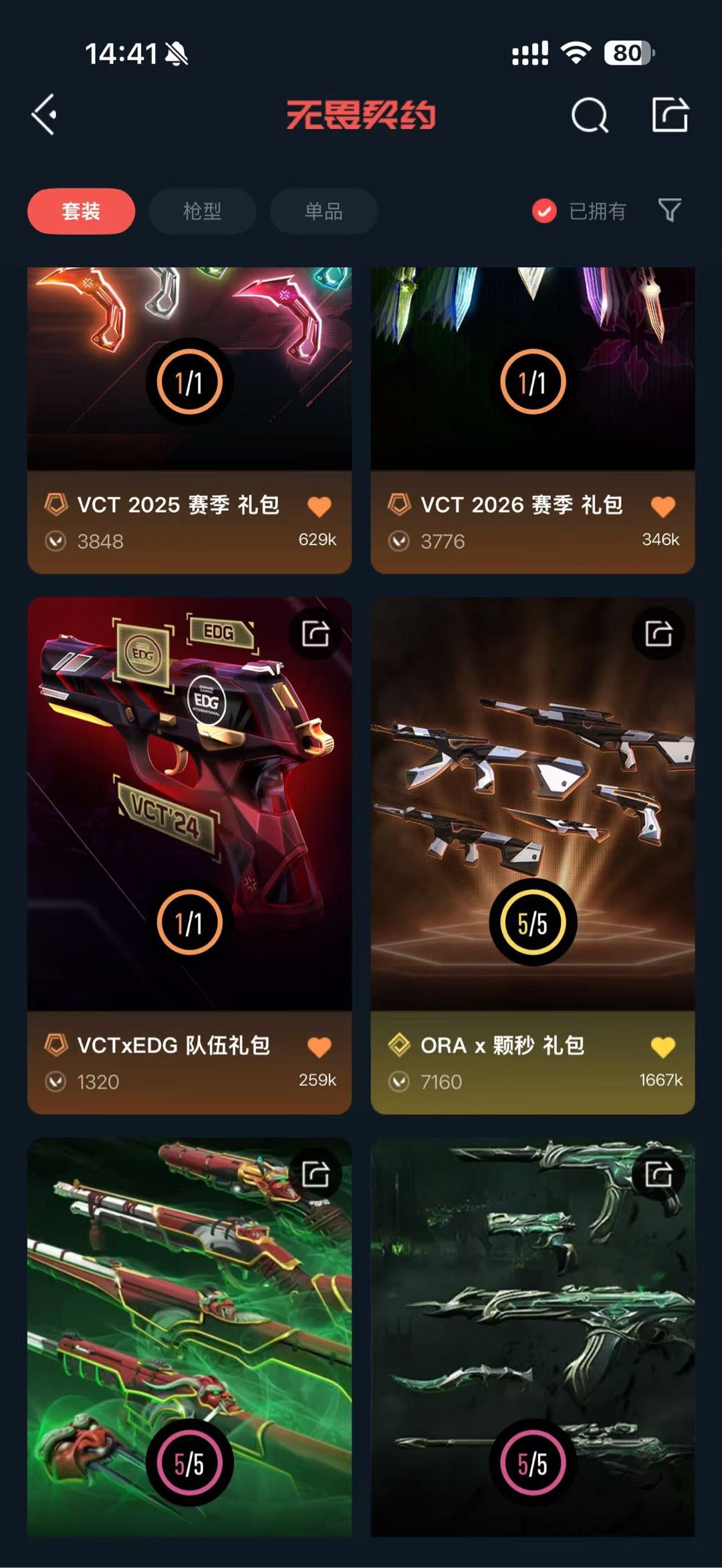This screenshot has height=1568, width=722.
Task: Open the search icon in the header
Action: click(x=590, y=115)
